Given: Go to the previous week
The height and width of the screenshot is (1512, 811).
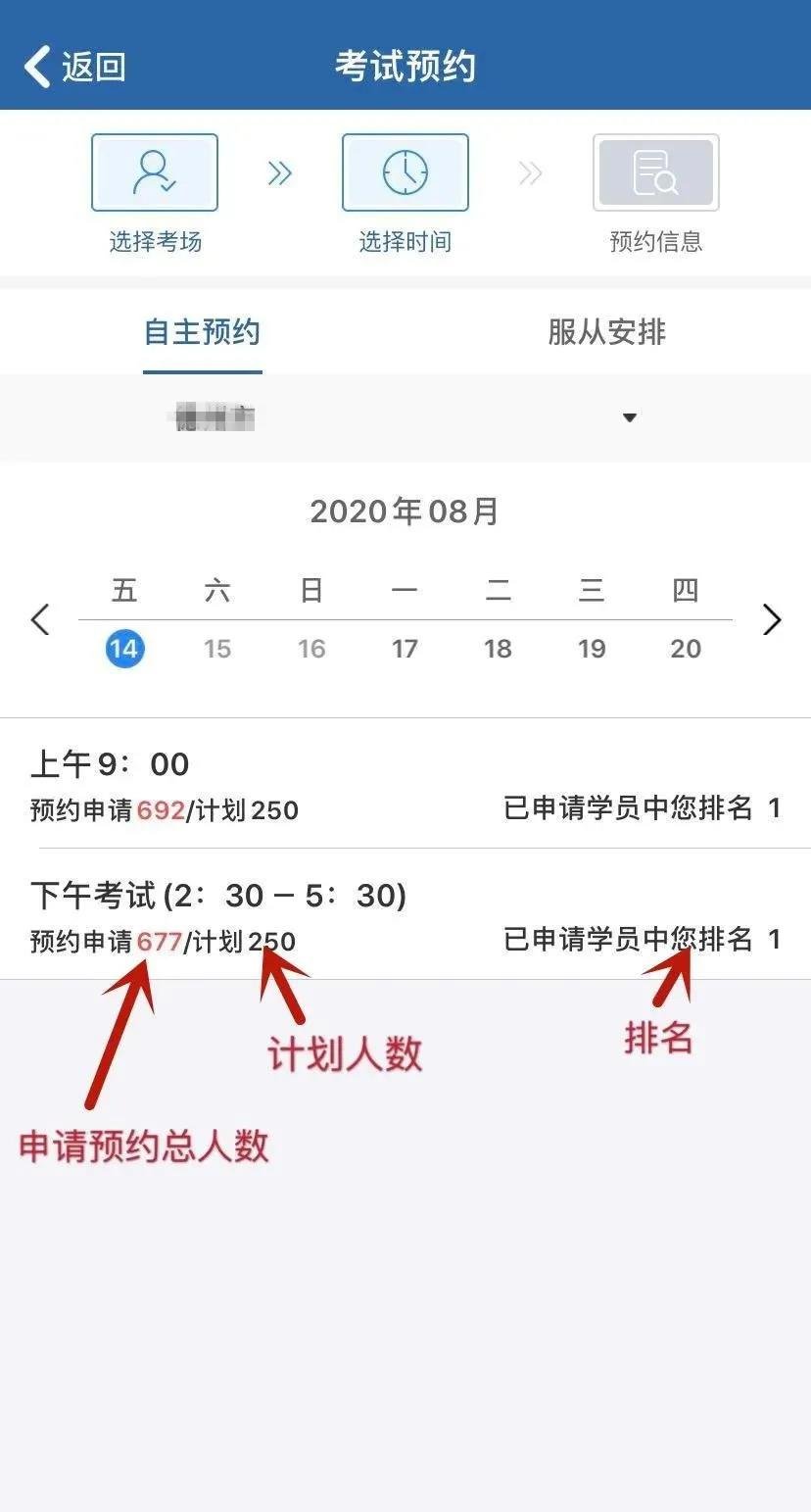Looking at the screenshot, I should [40, 619].
